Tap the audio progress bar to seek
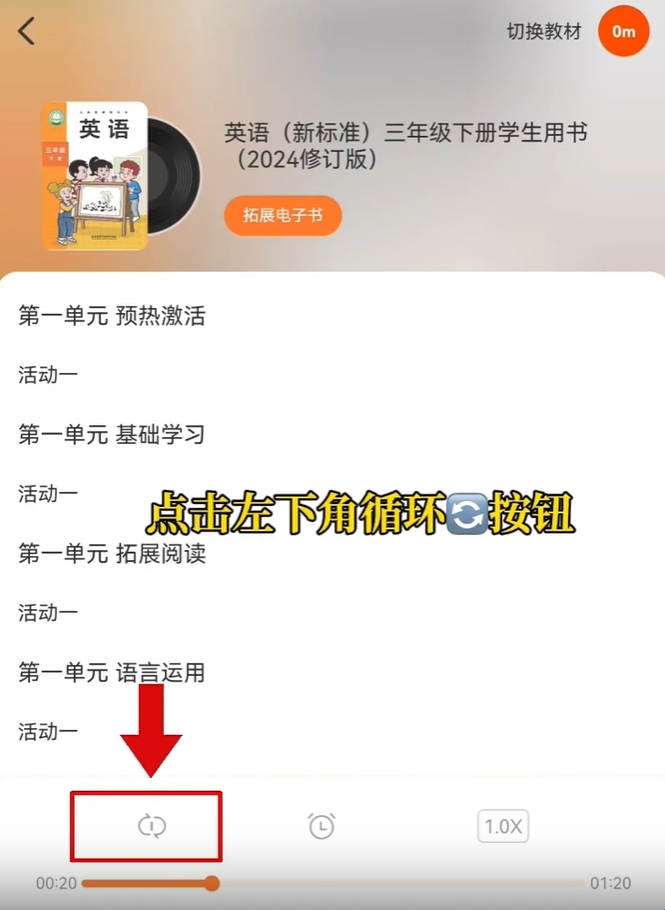This screenshot has width=665, height=910. [x=400, y=883]
